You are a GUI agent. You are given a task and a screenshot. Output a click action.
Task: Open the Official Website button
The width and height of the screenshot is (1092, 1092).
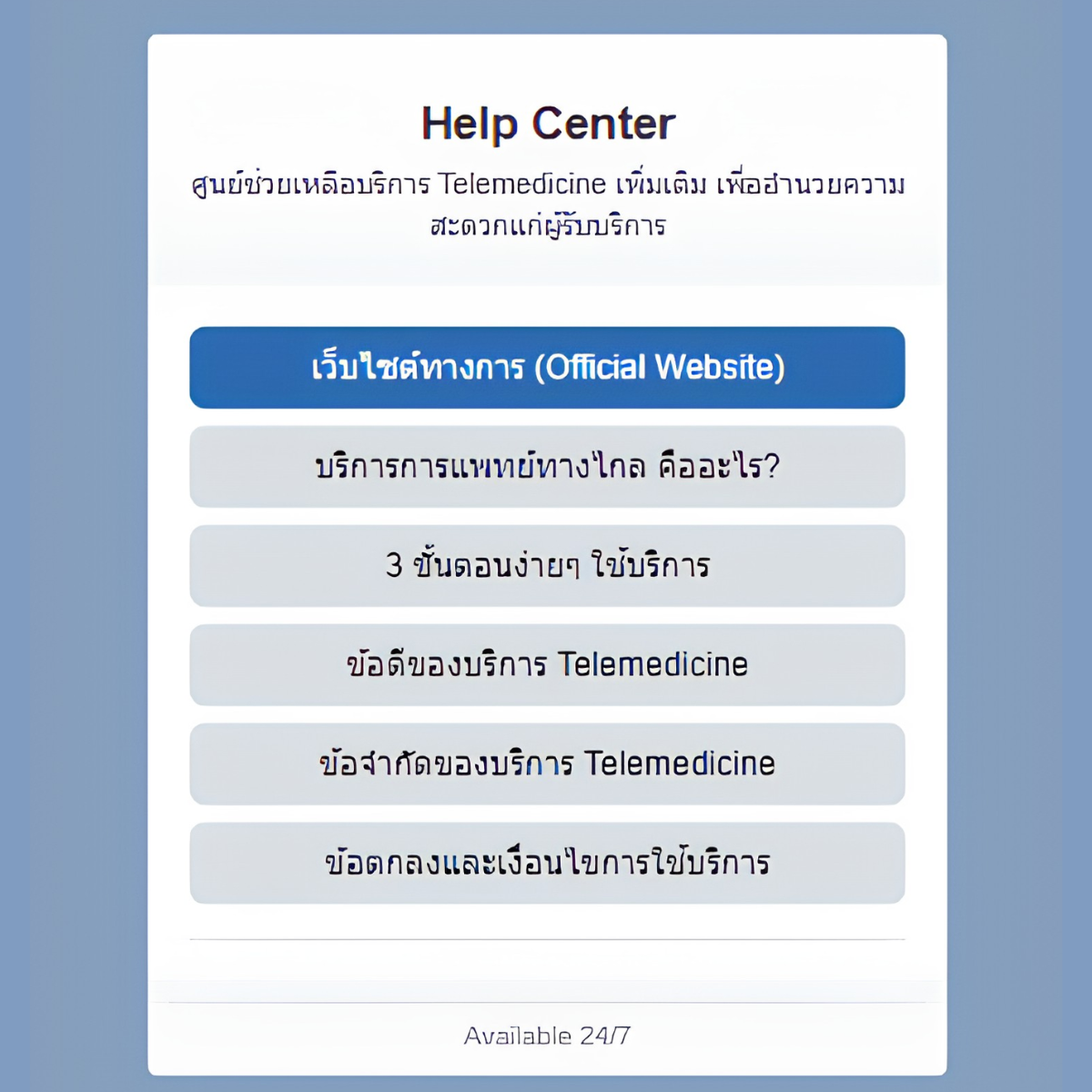[x=547, y=368]
